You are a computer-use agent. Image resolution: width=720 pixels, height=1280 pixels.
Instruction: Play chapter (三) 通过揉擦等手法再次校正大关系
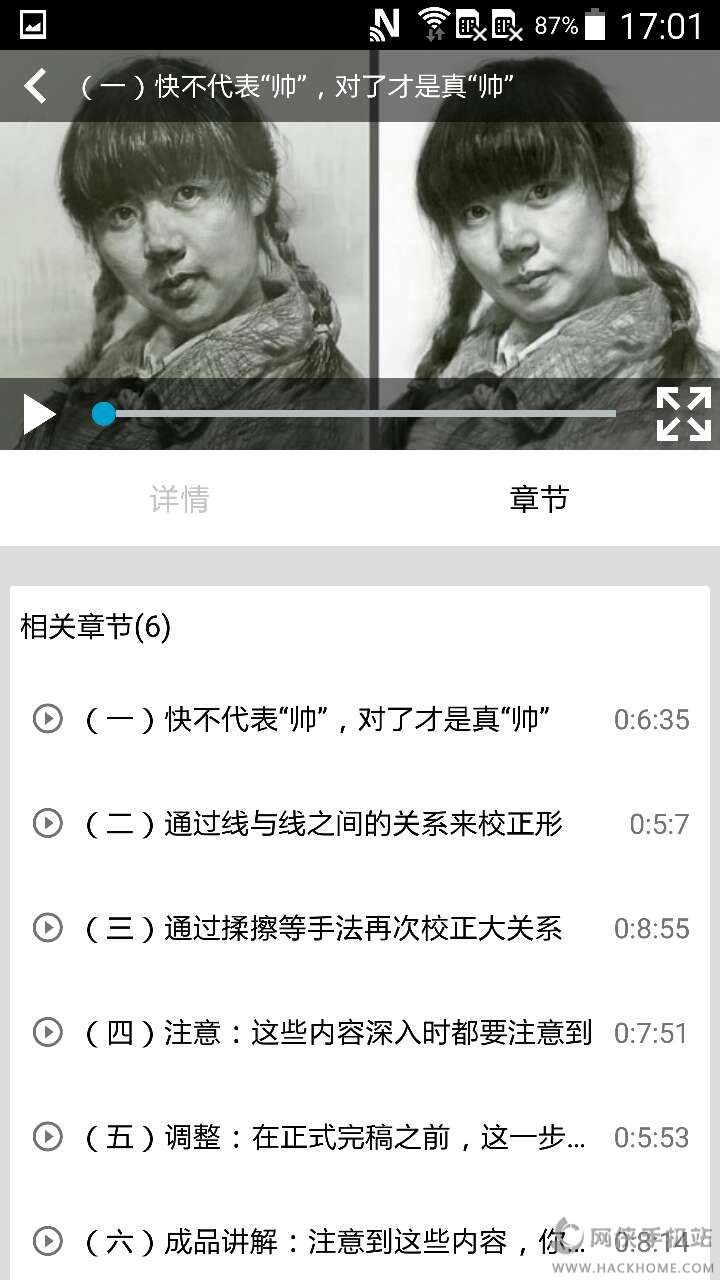(47, 928)
